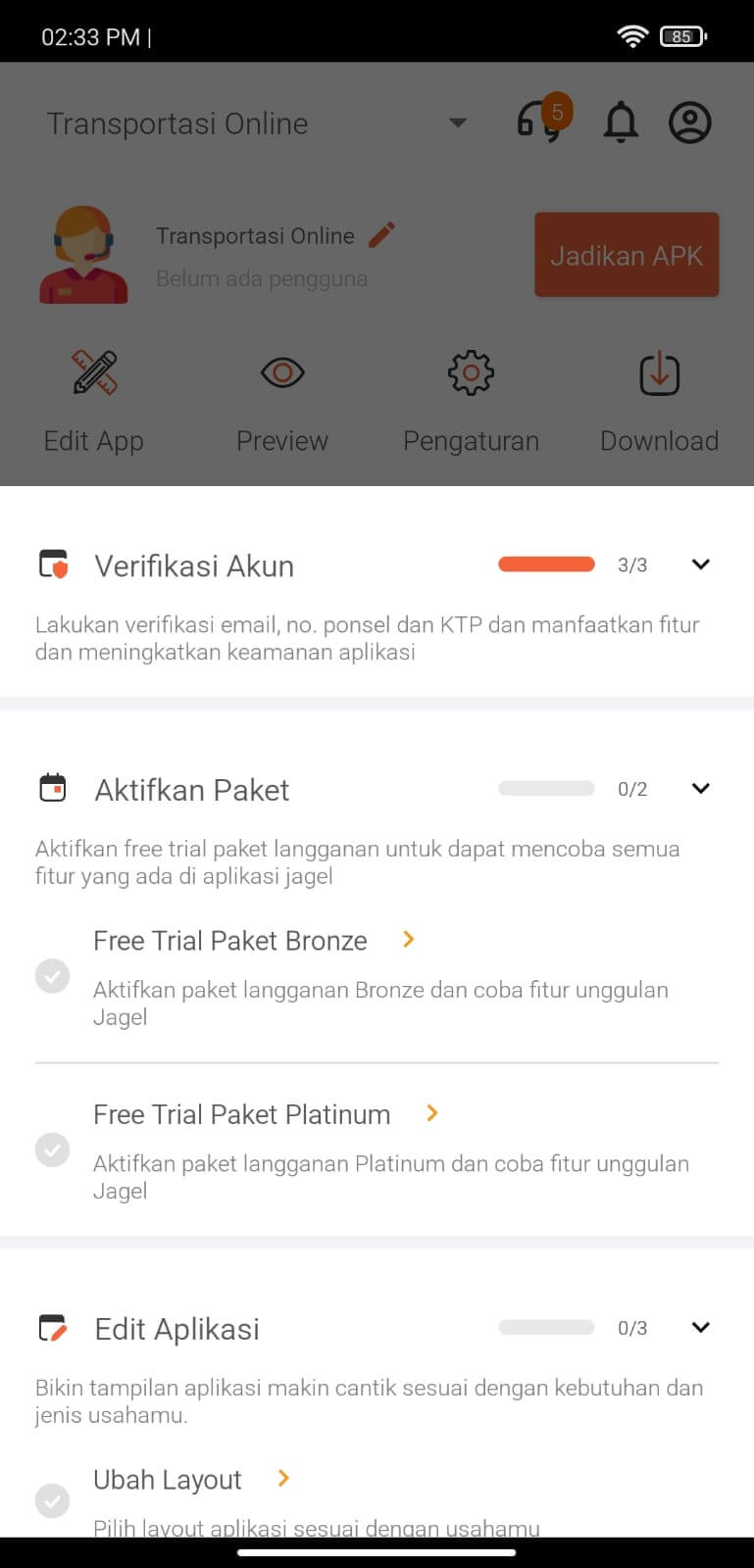
Task: Collapse the Aktifkan Paket section
Action: (700, 788)
